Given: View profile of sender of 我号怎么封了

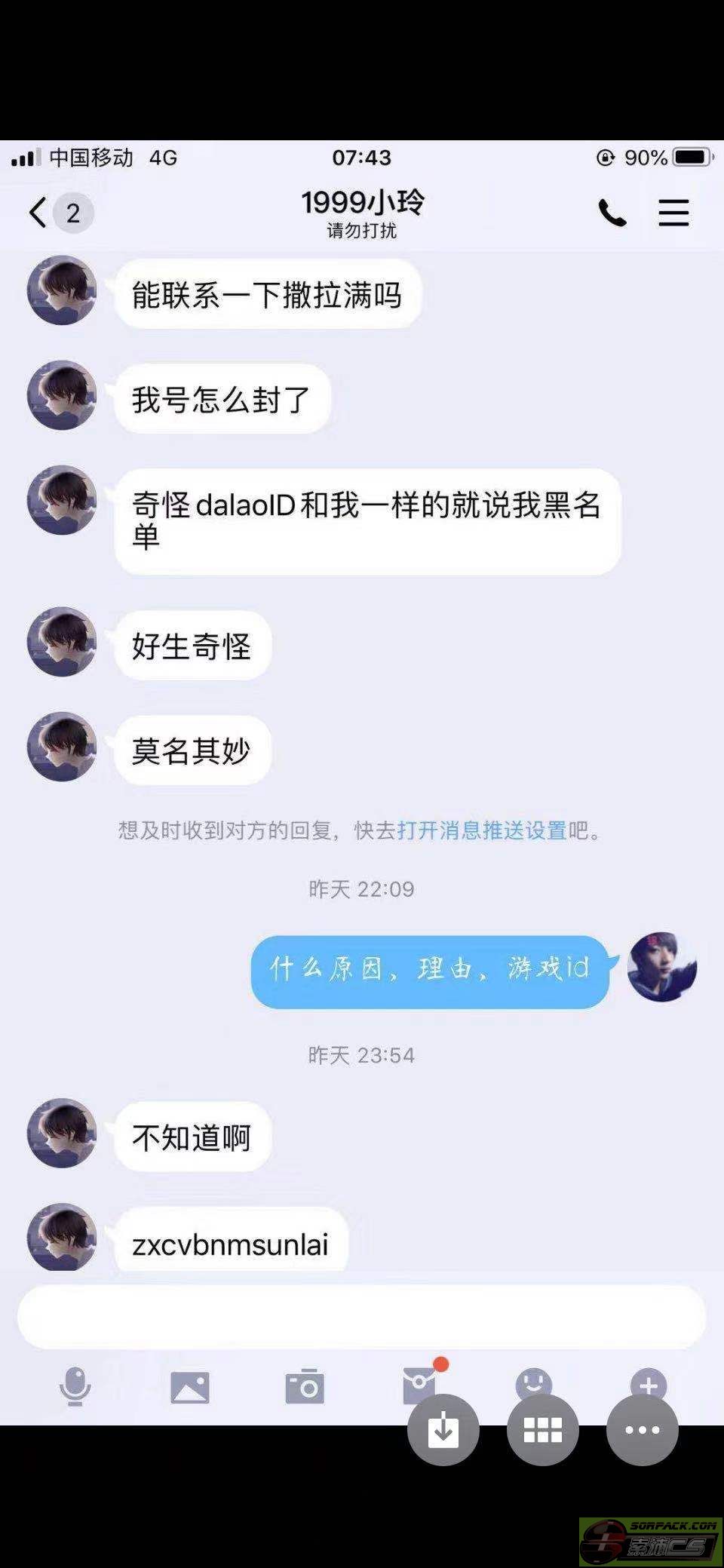Looking at the screenshot, I should (x=62, y=395).
